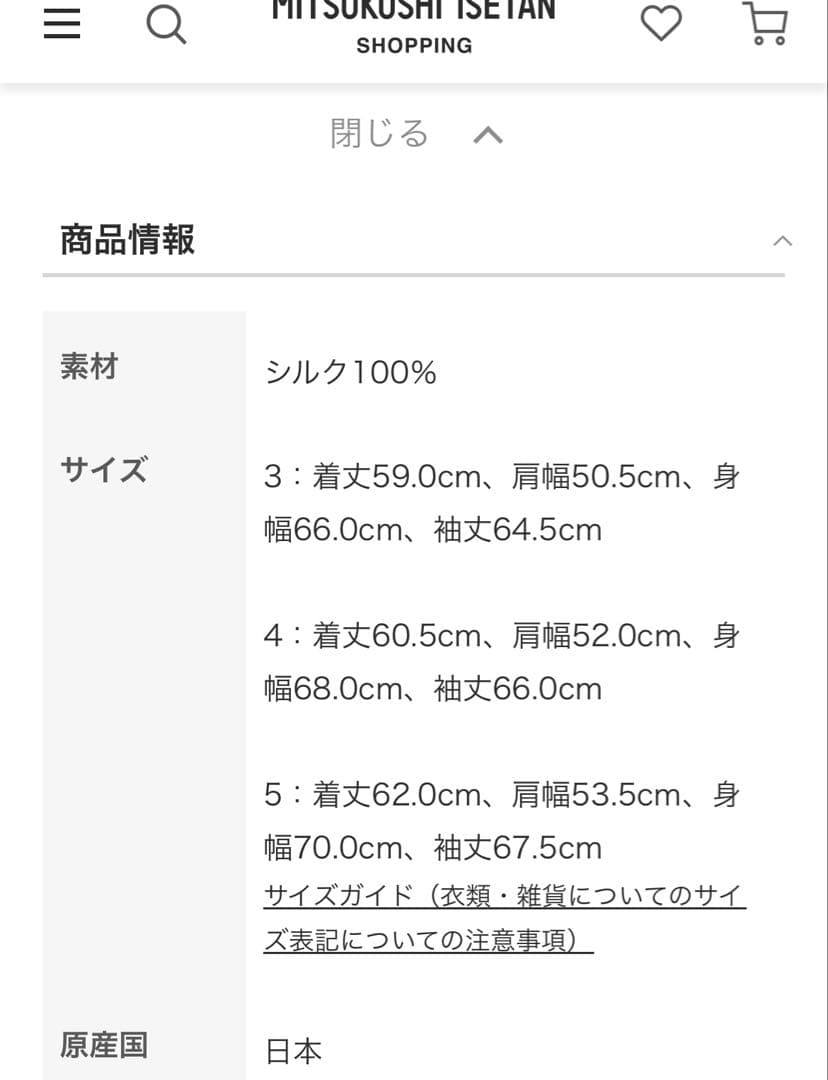Open the hamburger navigation menu
828x1080 pixels.
coord(61,23)
